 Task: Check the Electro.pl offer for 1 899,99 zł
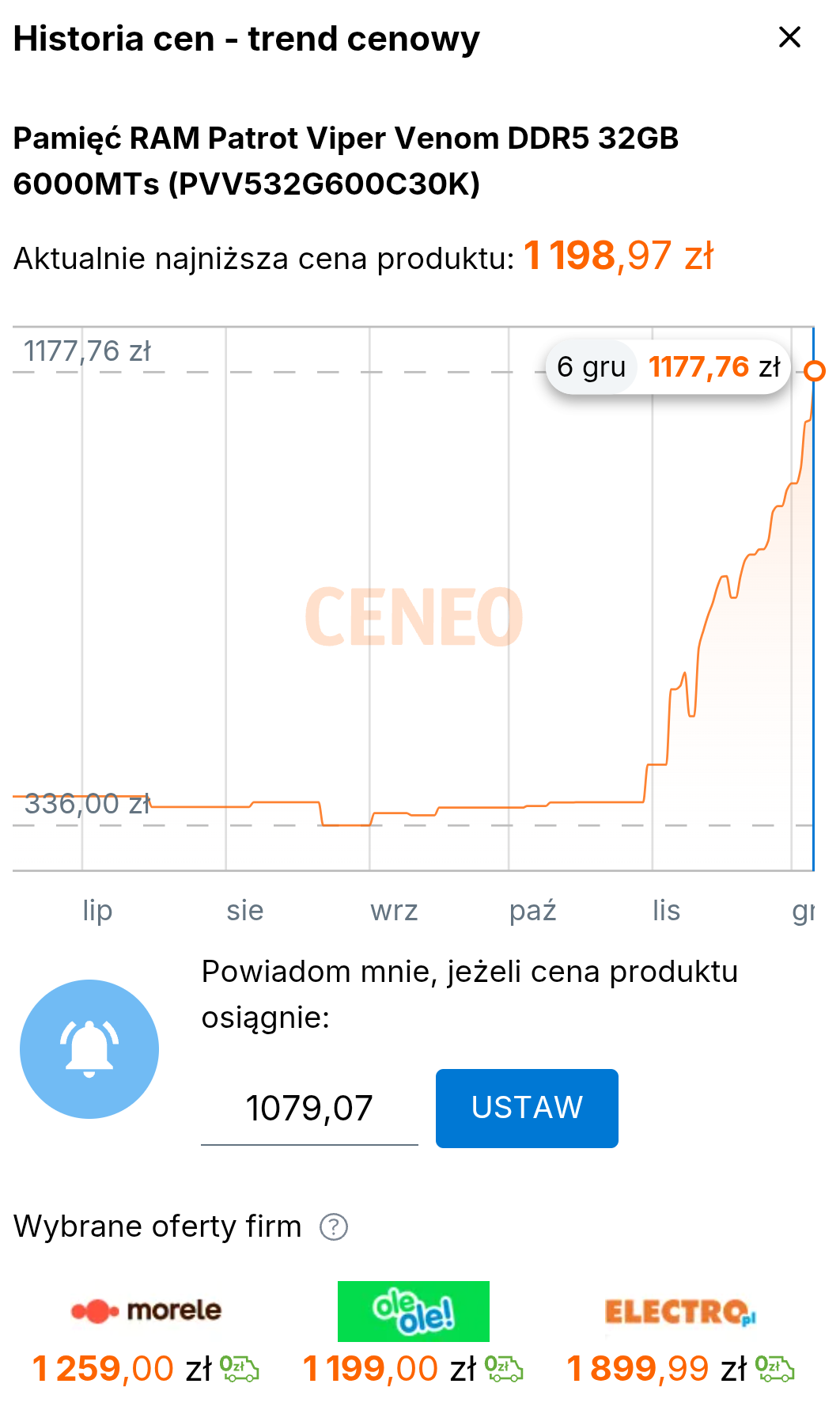point(680,1337)
